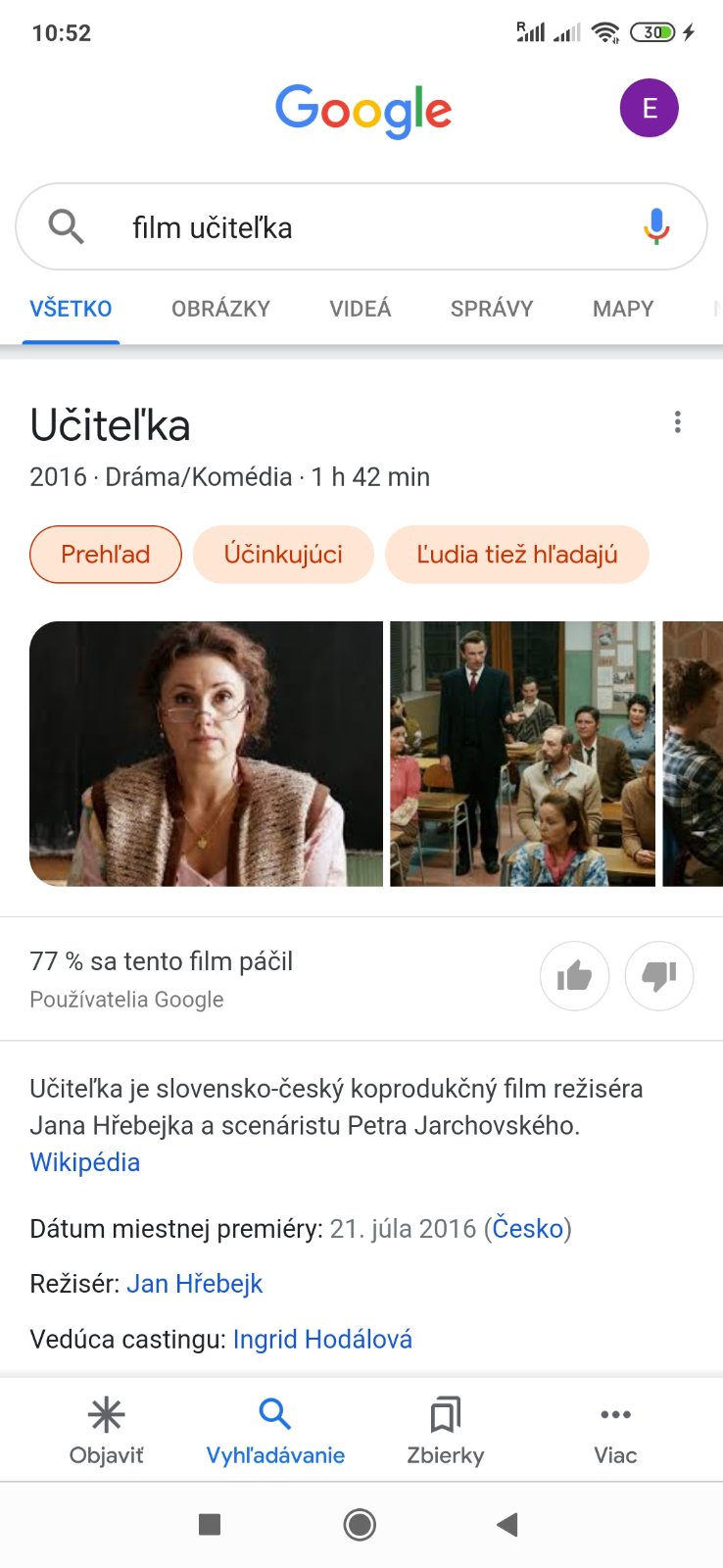Open the classroom scene photo
The height and width of the screenshot is (1568, 723).
(x=522, y=754)
